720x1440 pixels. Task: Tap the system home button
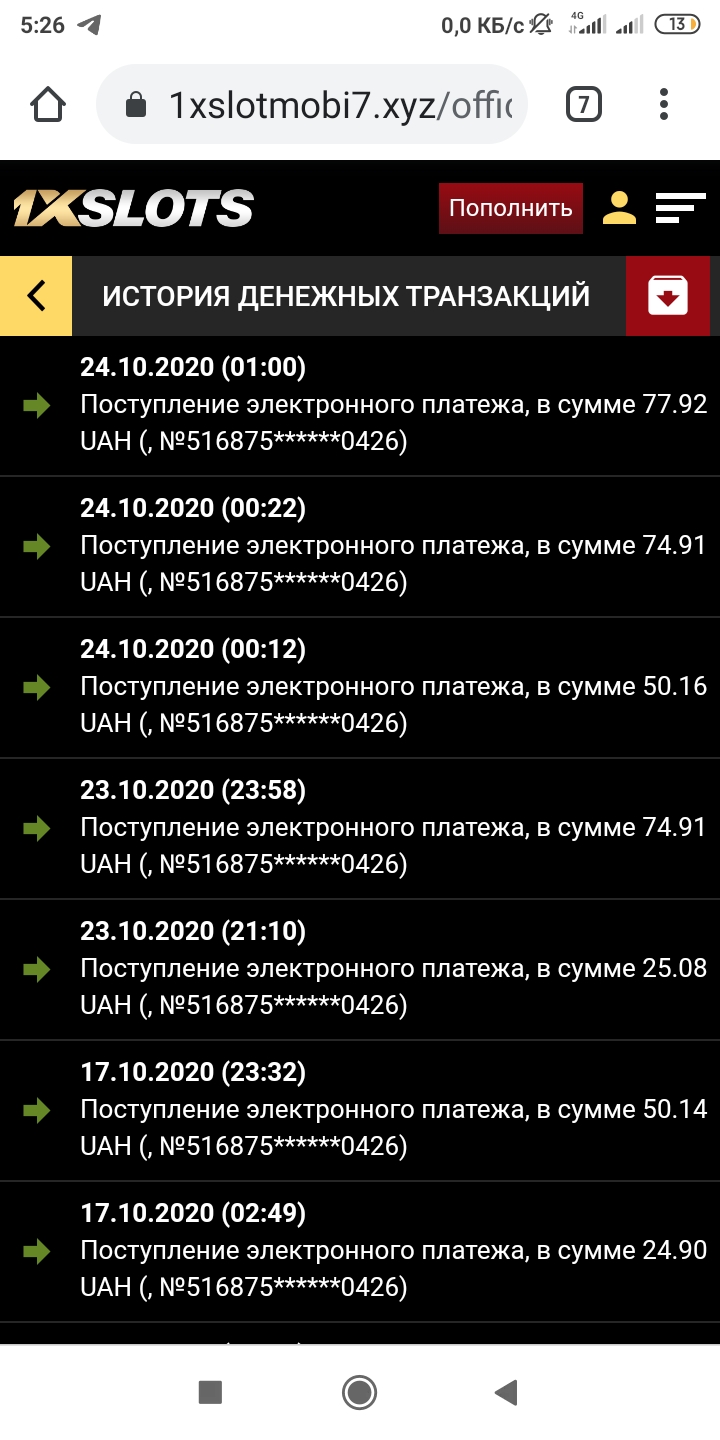click(x=359, y=1391)
